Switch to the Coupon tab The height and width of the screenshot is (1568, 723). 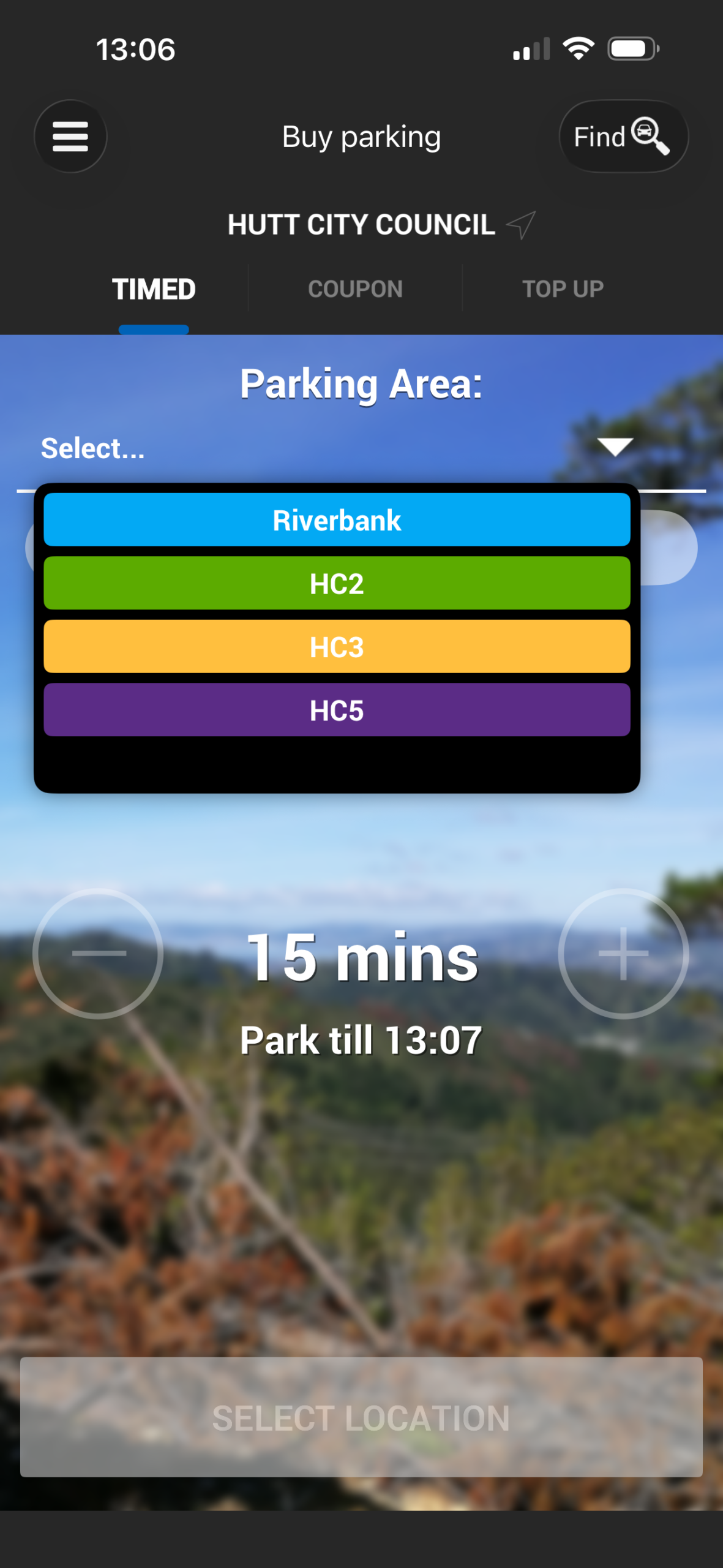tap(355, 289)
